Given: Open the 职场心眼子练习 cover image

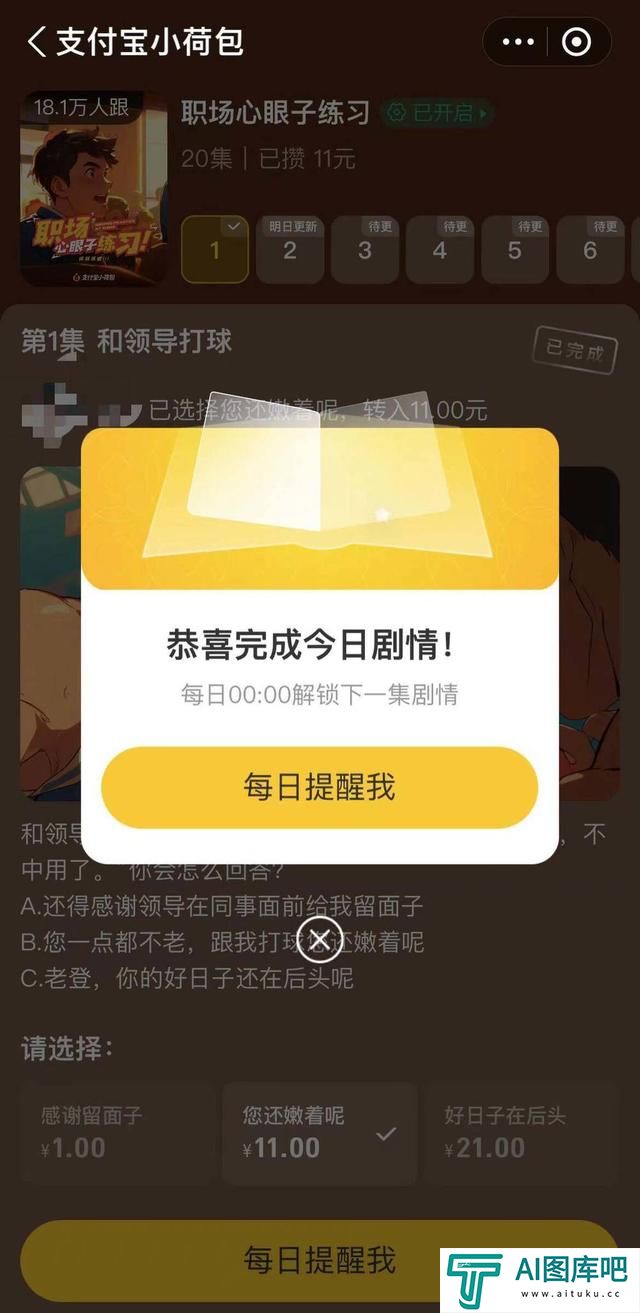Looking at the screenshot, I should coord(94,189).
